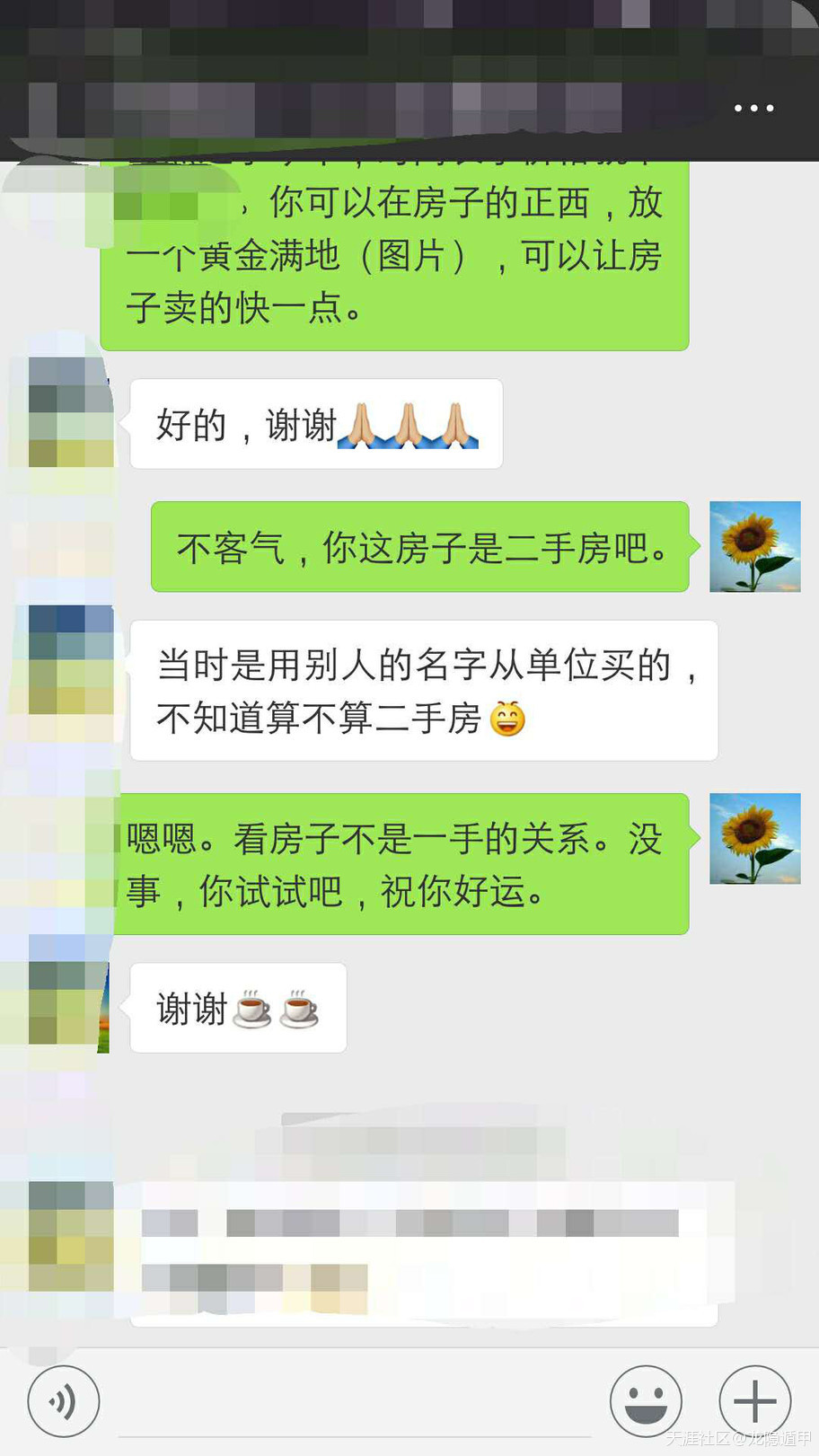Open sunflower avatar next to 不客气 message
The image size is (819, 1456).
(x=754, y=546)
